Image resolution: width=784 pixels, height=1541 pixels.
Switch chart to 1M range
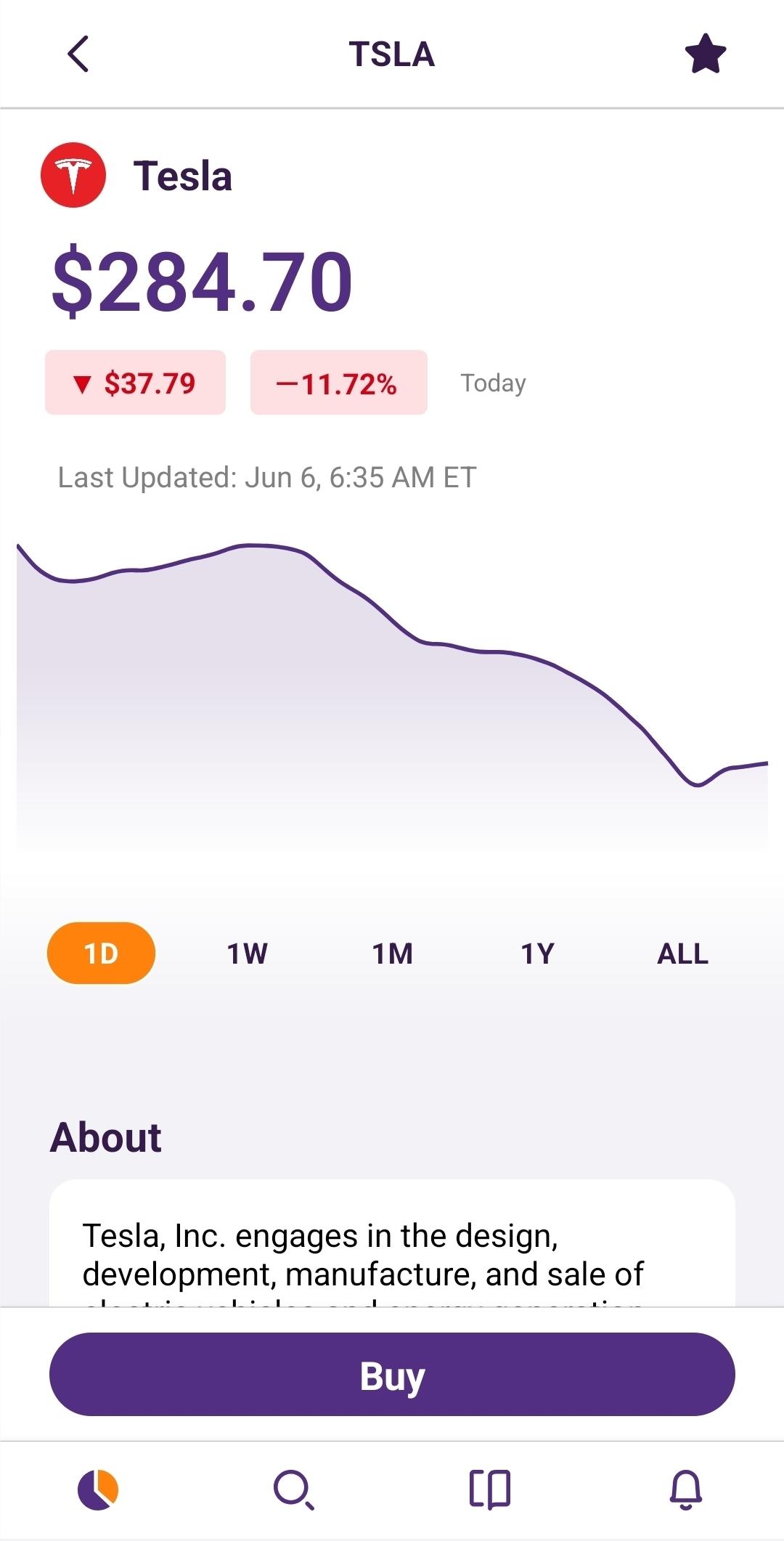(x=392, y=953)
